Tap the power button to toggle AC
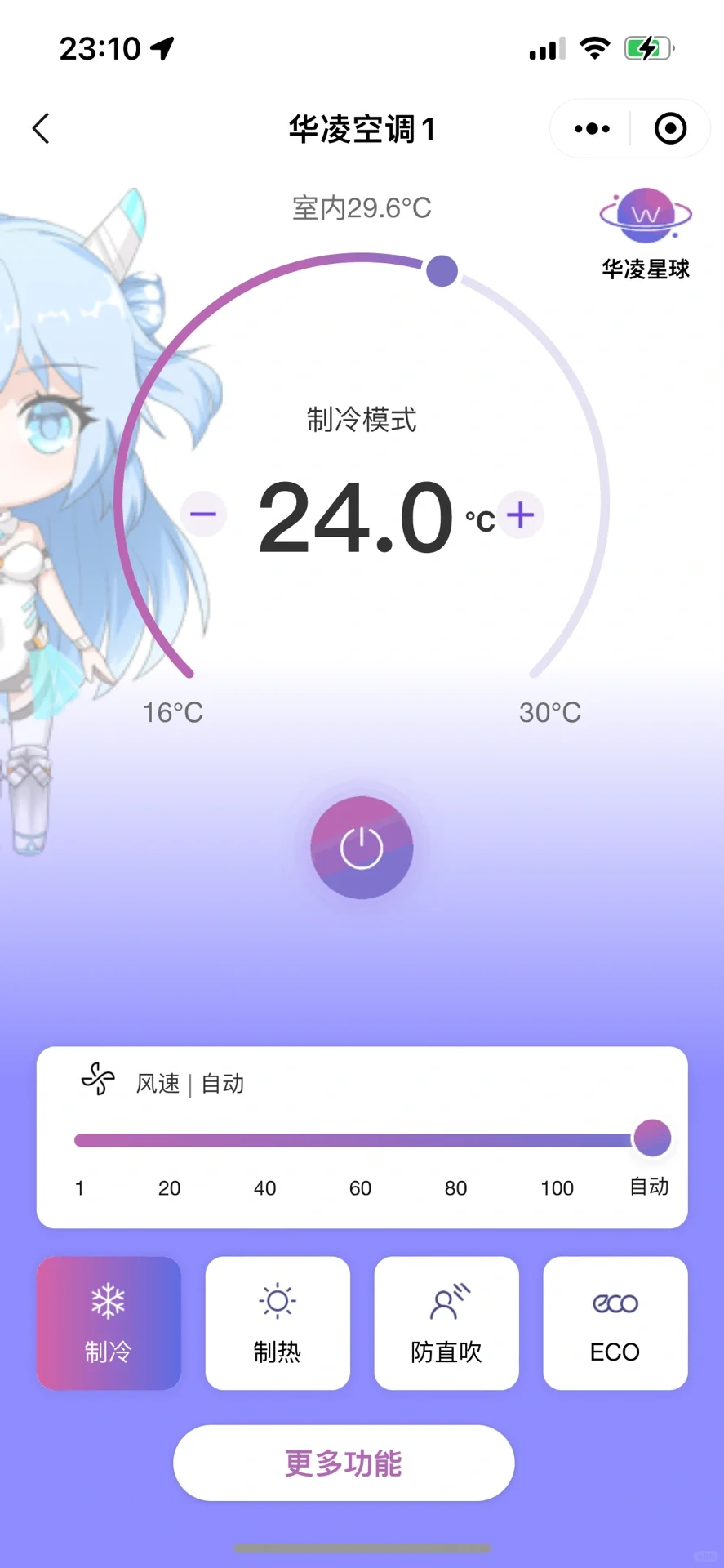This screenshot has height=1568, width=724. (x=362, y=848)
